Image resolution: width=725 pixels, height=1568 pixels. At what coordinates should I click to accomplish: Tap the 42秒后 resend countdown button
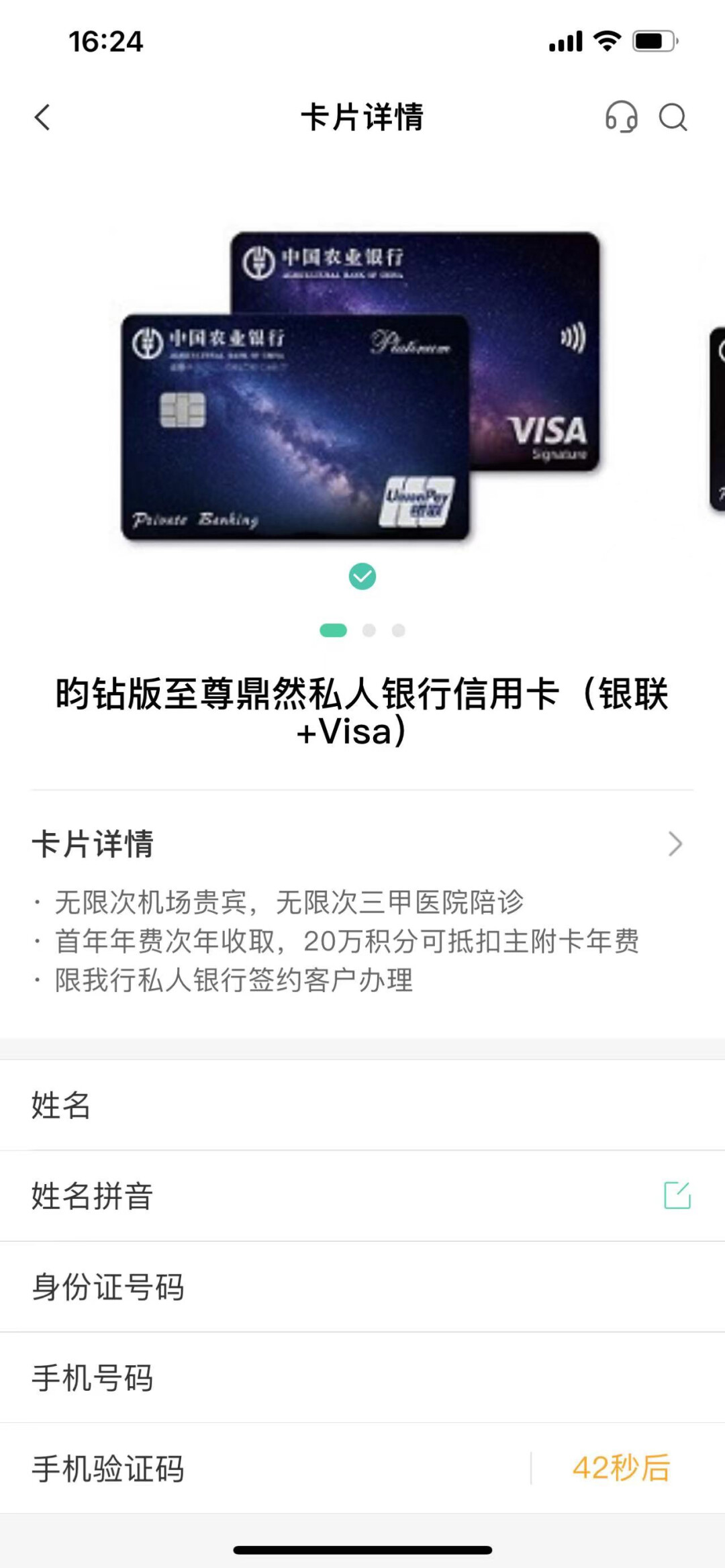(x=621, y=1468)
